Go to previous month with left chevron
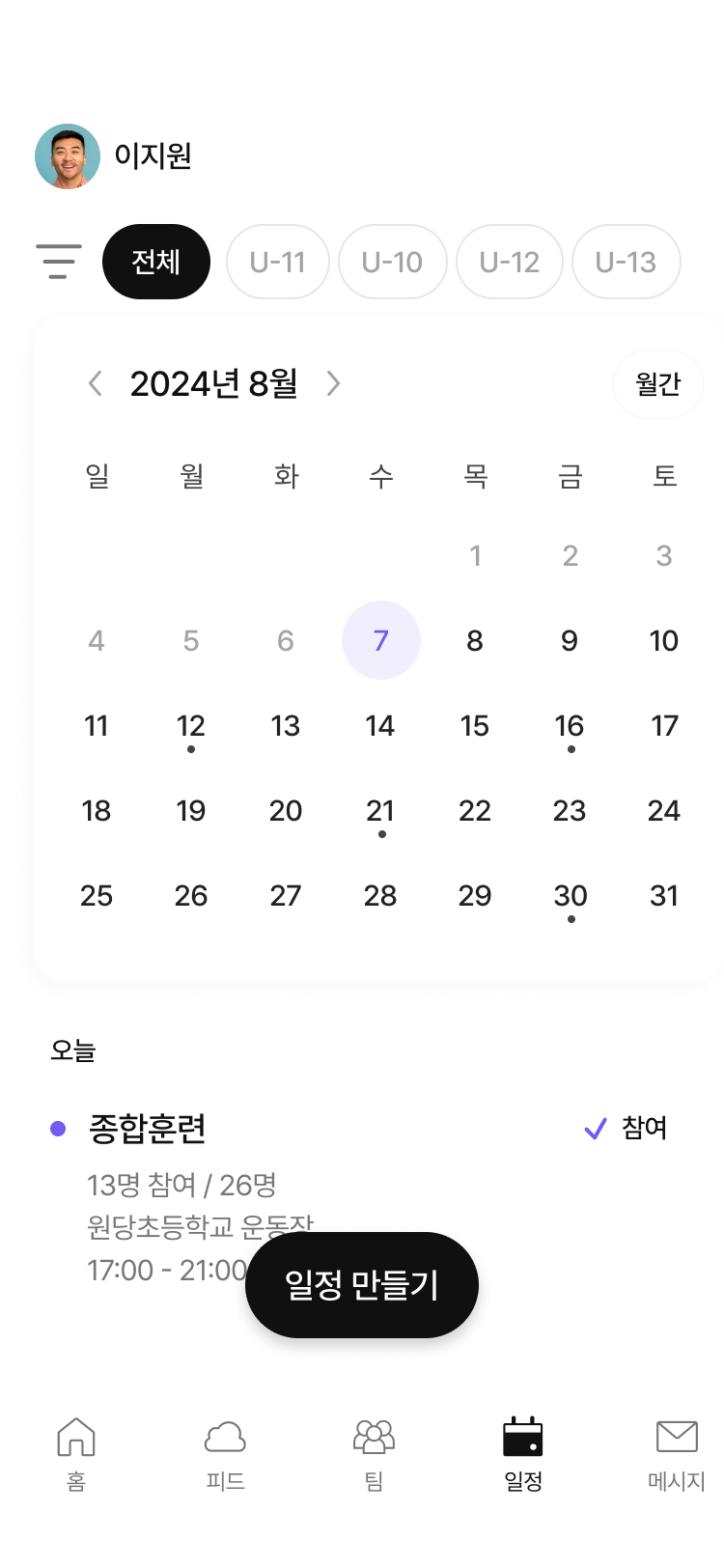724x1568 pixels. pyautogui.click(x=94, y=383)
